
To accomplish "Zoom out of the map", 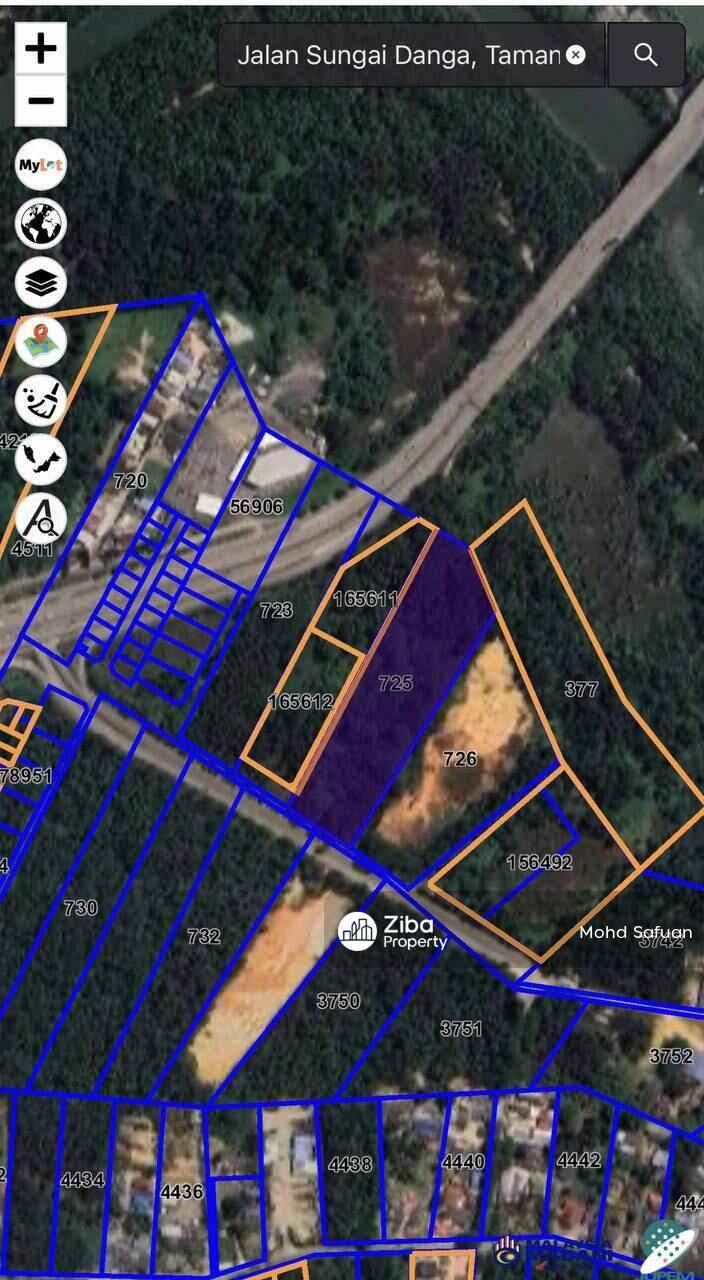I will [x=41, y=101].
